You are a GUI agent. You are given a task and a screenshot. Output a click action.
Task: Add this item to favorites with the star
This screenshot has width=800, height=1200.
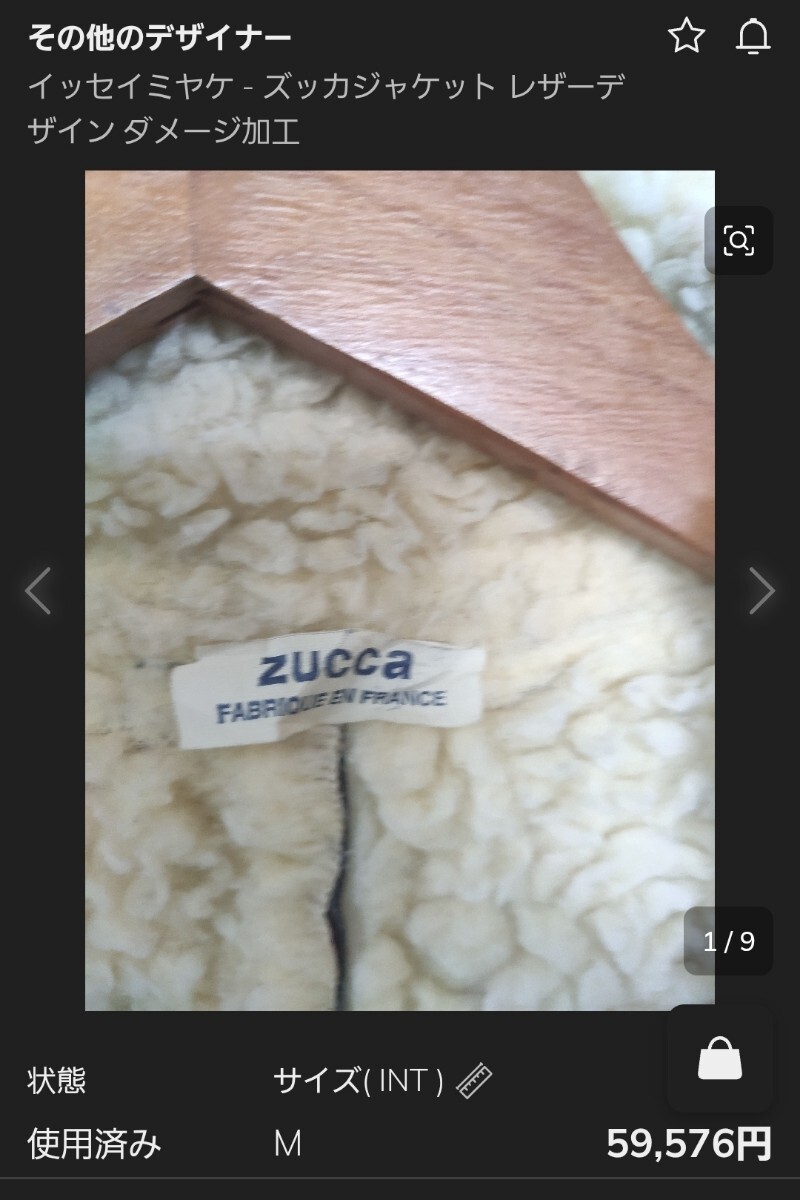click(686, 38)
